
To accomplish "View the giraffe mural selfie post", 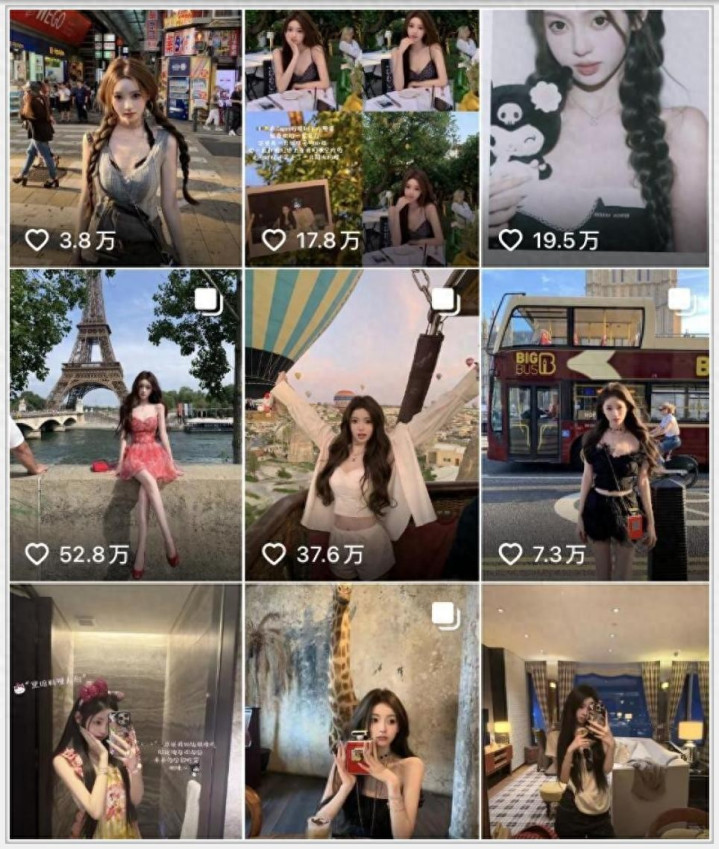I will pos(362,711).
